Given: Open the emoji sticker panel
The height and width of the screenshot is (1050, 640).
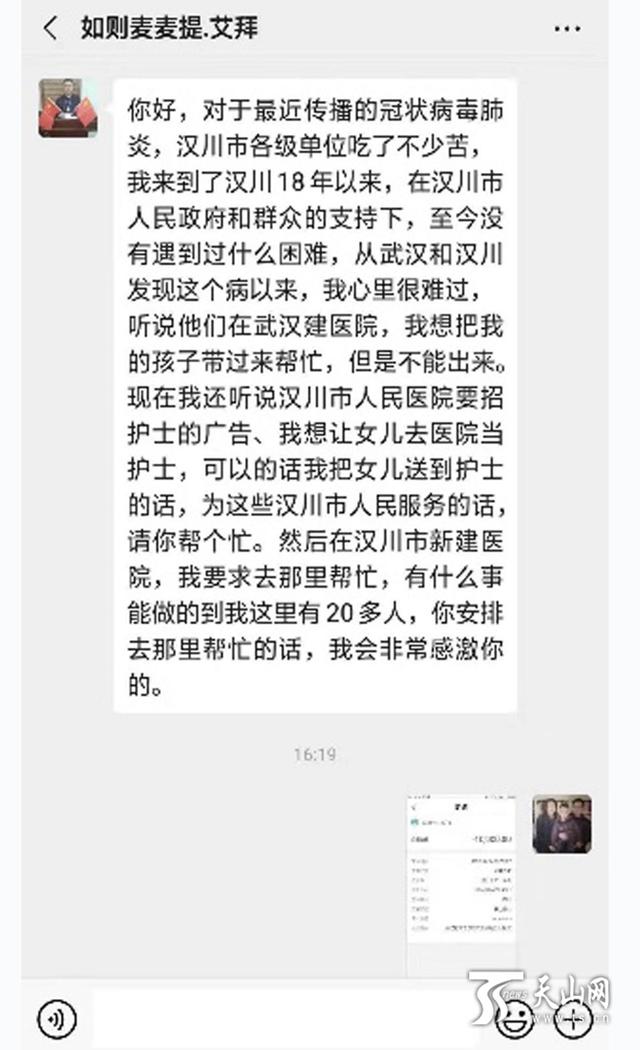Looking at the screenshot, I should (x=513, y=1019).
